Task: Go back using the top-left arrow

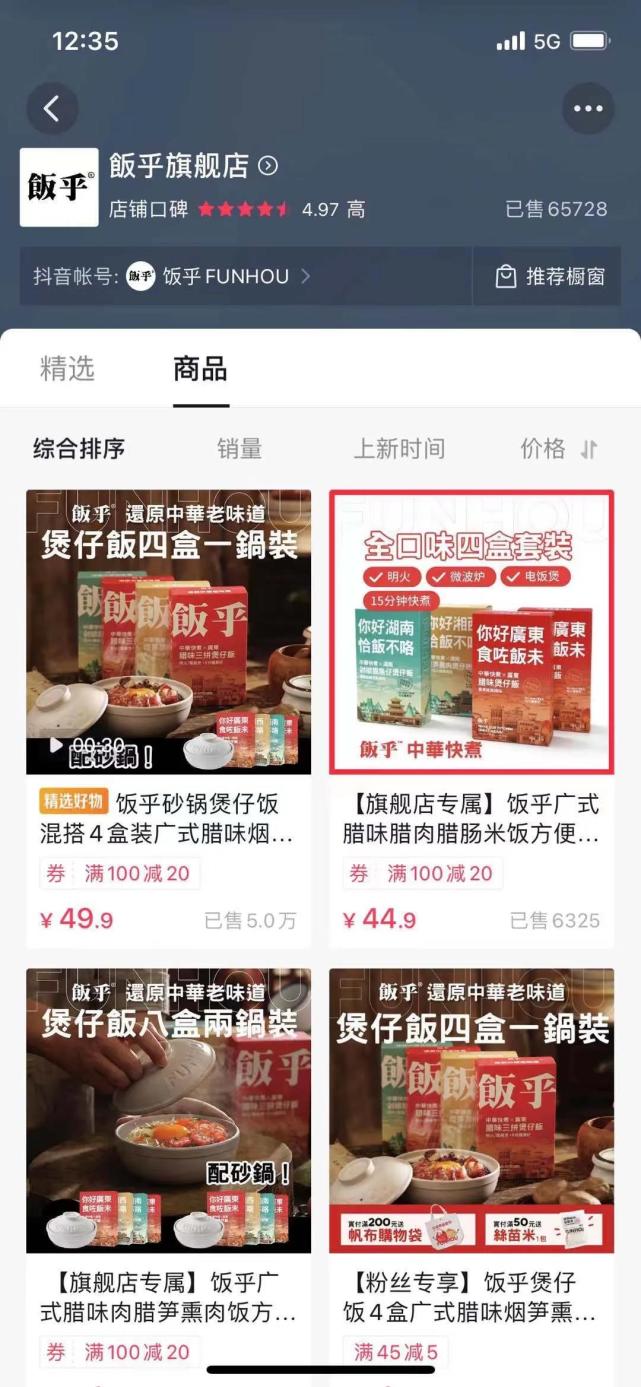Action: 52,109
